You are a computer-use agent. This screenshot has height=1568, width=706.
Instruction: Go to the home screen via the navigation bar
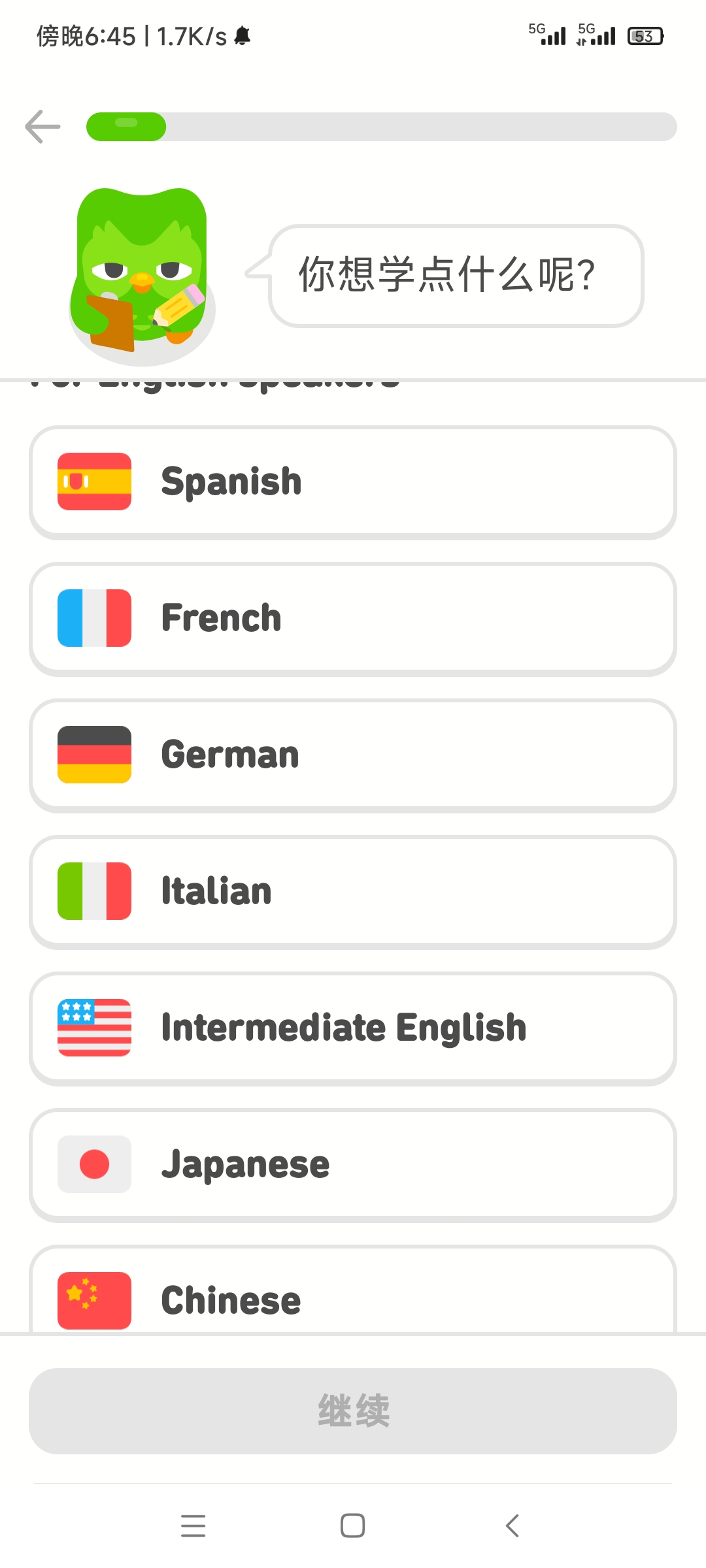pyautogui.click(x=353, y=1526)
